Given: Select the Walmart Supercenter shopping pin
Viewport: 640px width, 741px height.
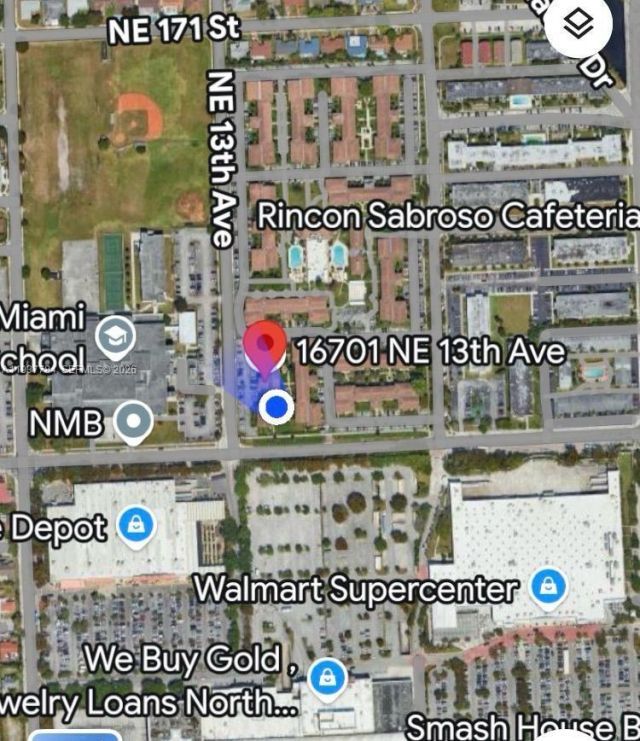Looking at the screenshot, I should (x=548, y=588).
